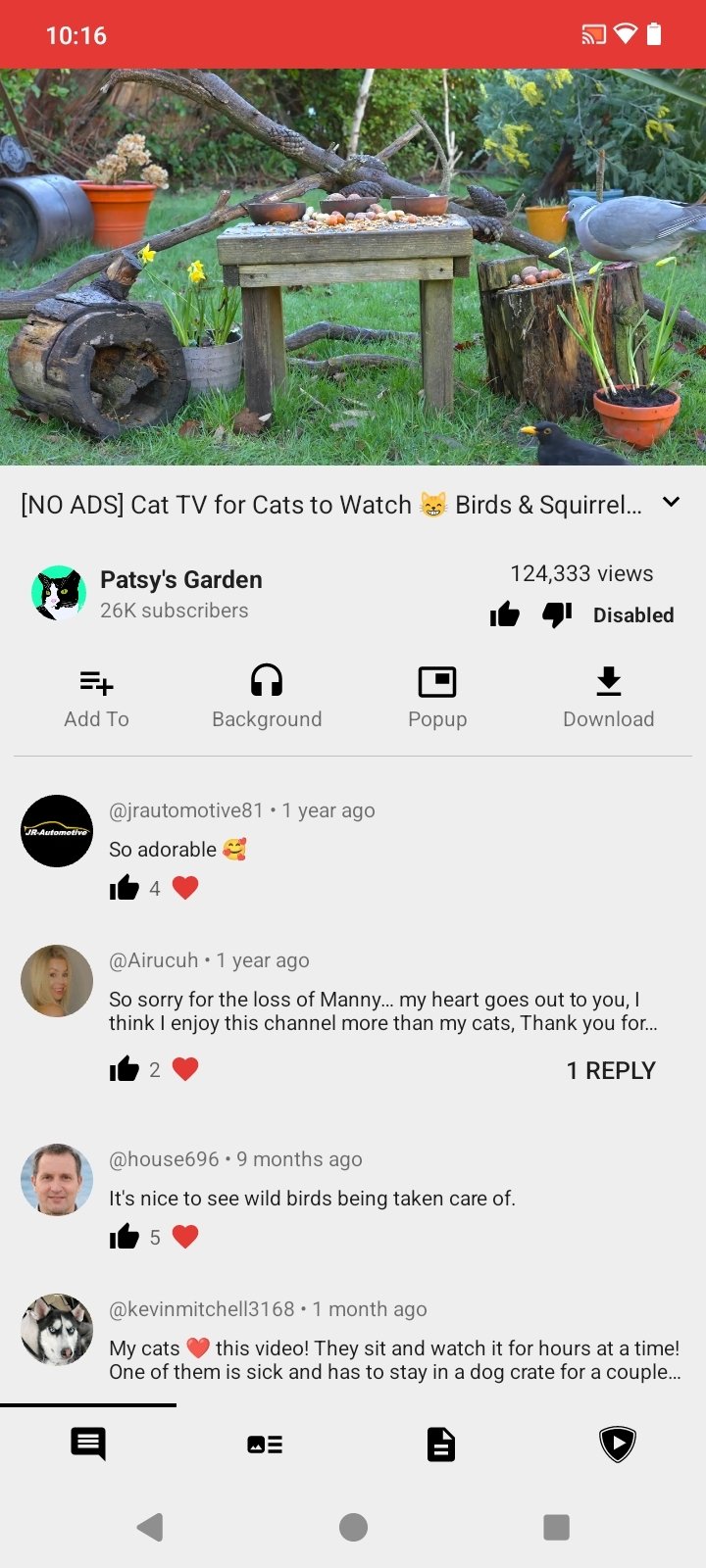Select the comments tab
This screenshot has height=1568, width=706.
tap(88, 1444)
